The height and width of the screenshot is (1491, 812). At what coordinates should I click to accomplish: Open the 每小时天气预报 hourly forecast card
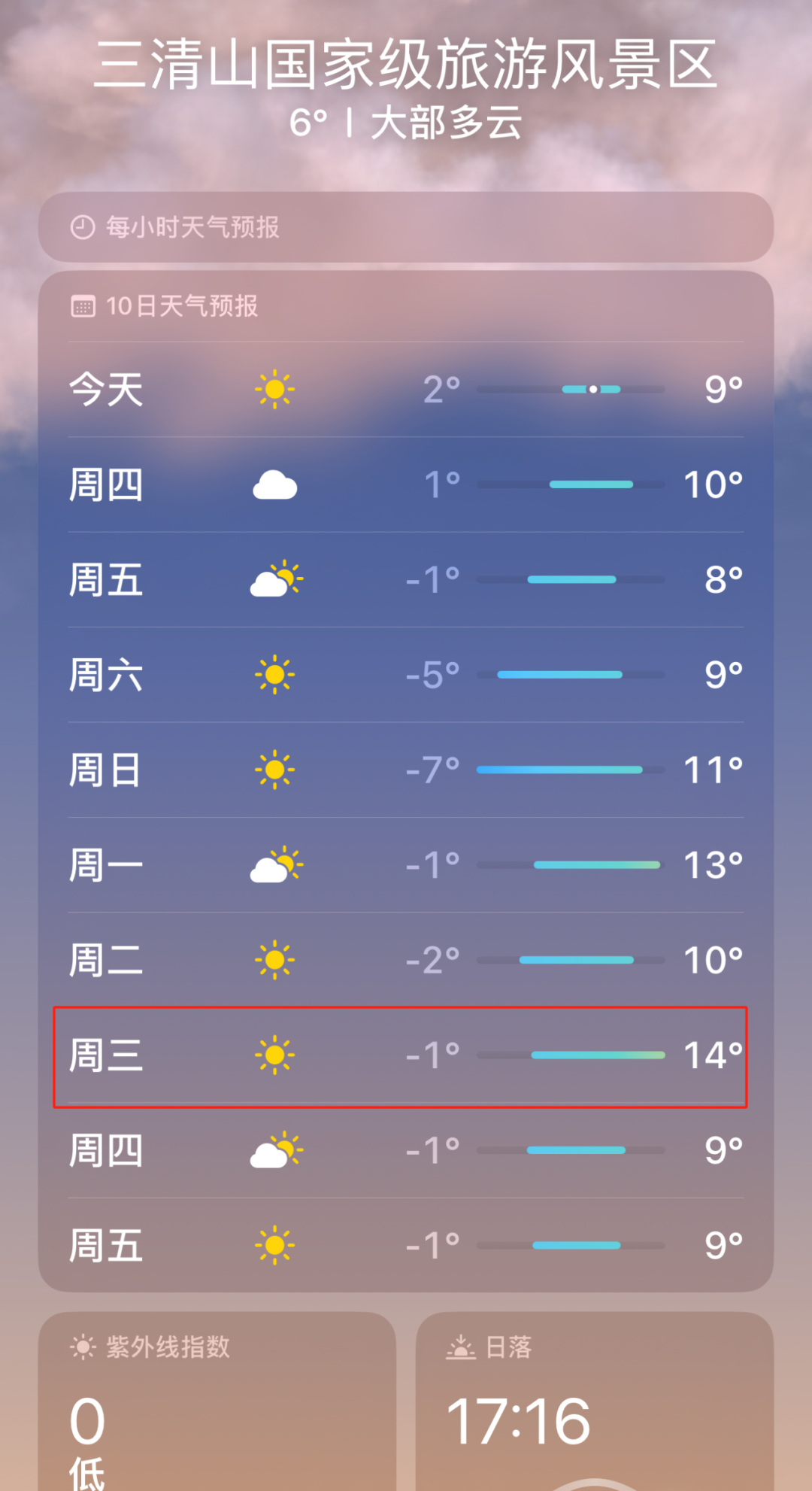point(406,227)
